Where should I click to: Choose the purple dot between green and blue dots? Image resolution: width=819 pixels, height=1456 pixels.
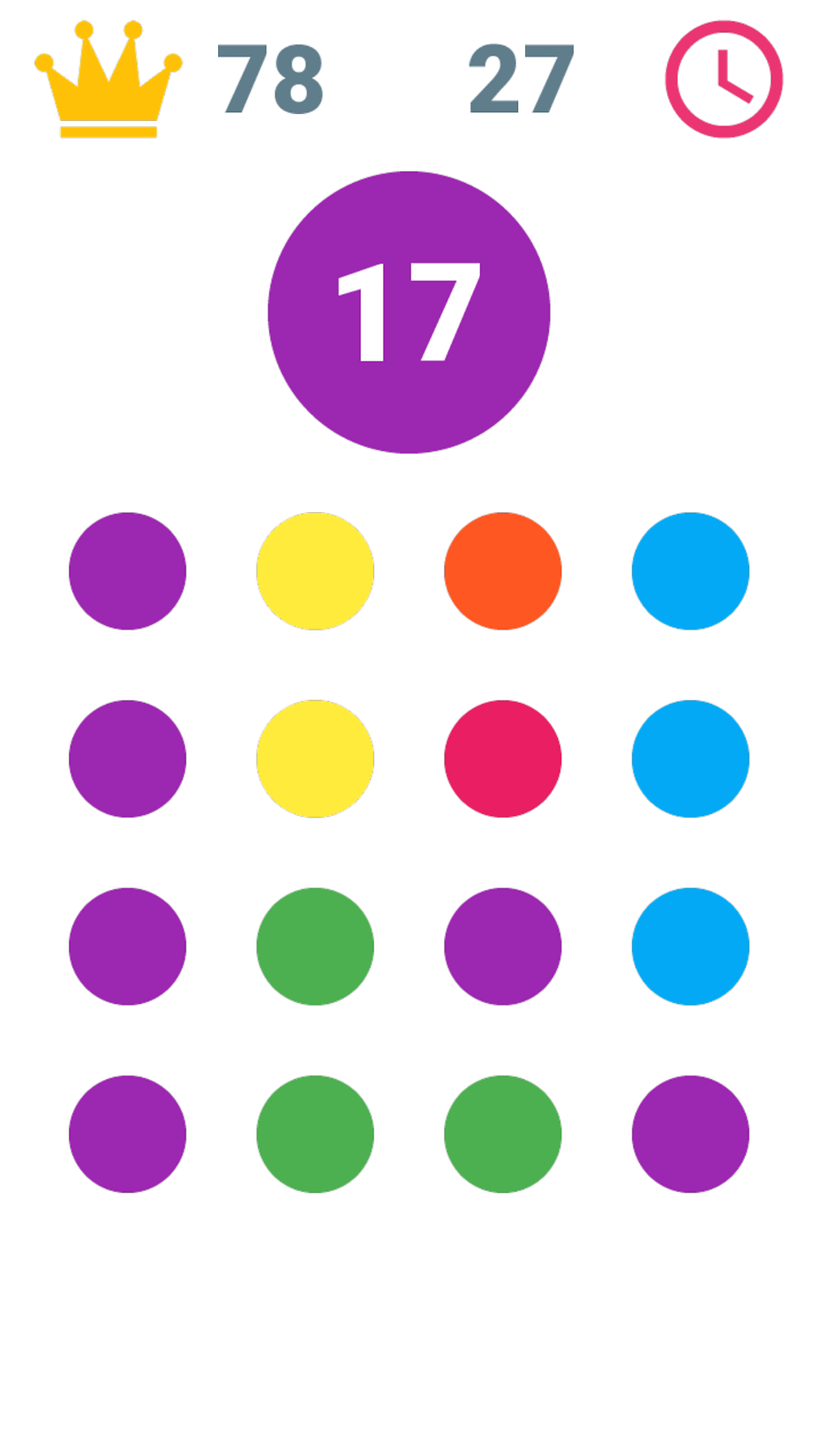502,947
